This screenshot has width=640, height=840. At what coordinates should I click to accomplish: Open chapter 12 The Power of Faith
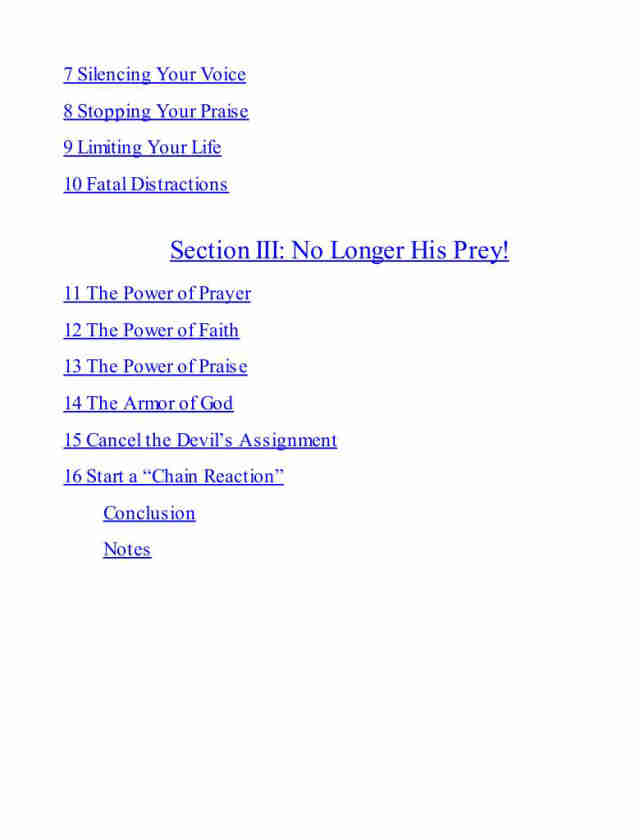tap(151, 330)
